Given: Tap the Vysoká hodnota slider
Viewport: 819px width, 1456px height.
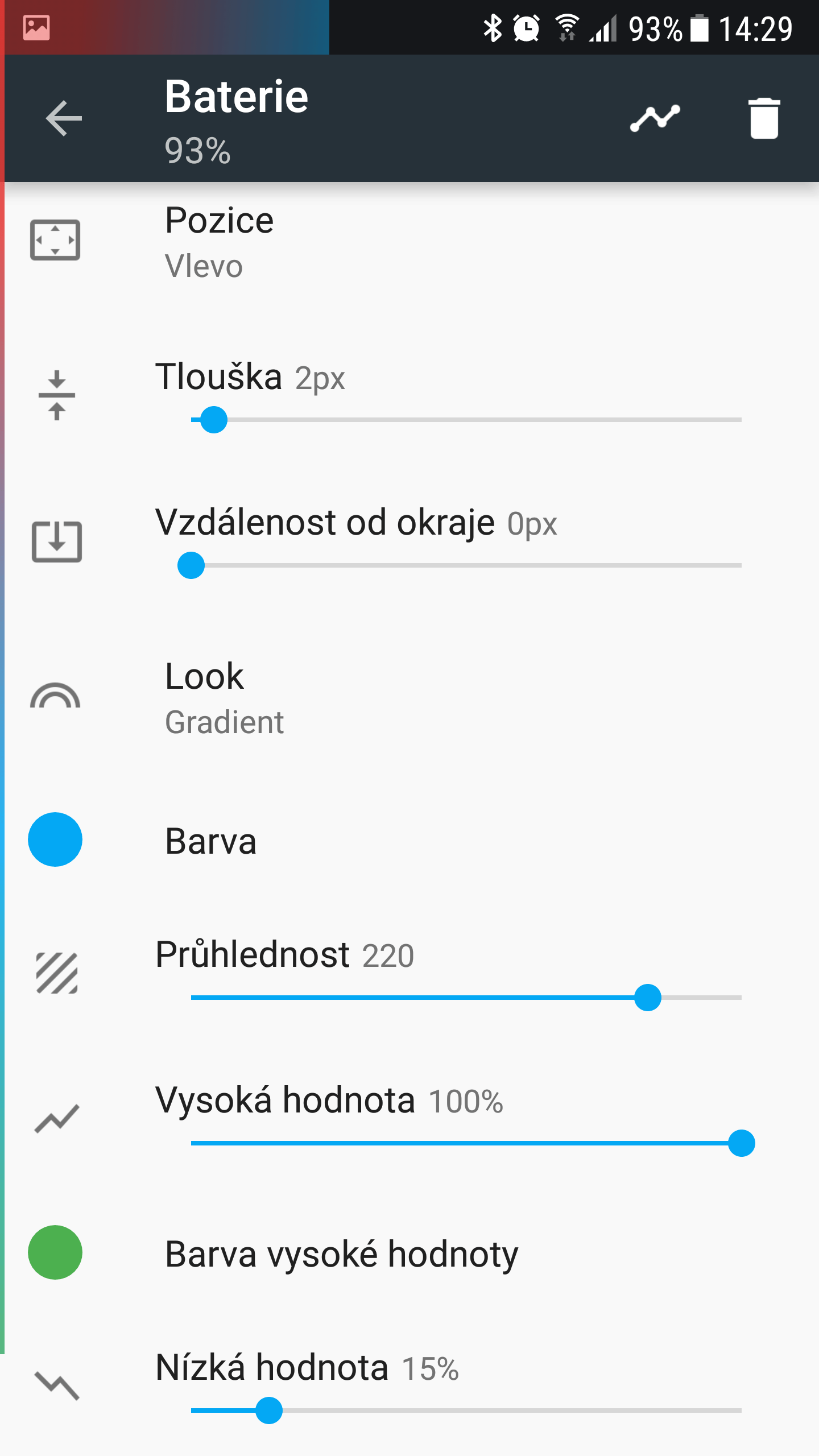Looking at the screenshot, I should click(466, 1143).
